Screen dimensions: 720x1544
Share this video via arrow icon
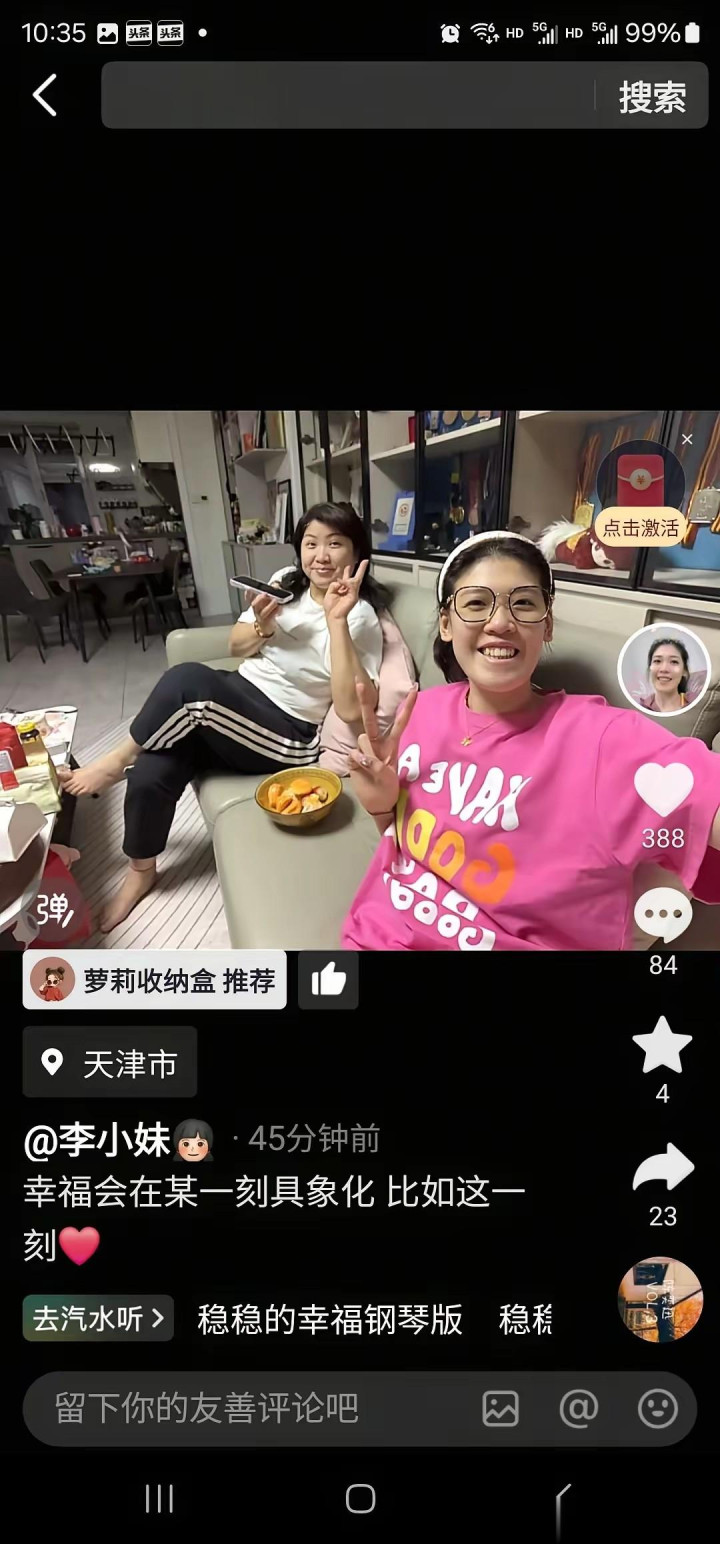(x=663, y=1168)
